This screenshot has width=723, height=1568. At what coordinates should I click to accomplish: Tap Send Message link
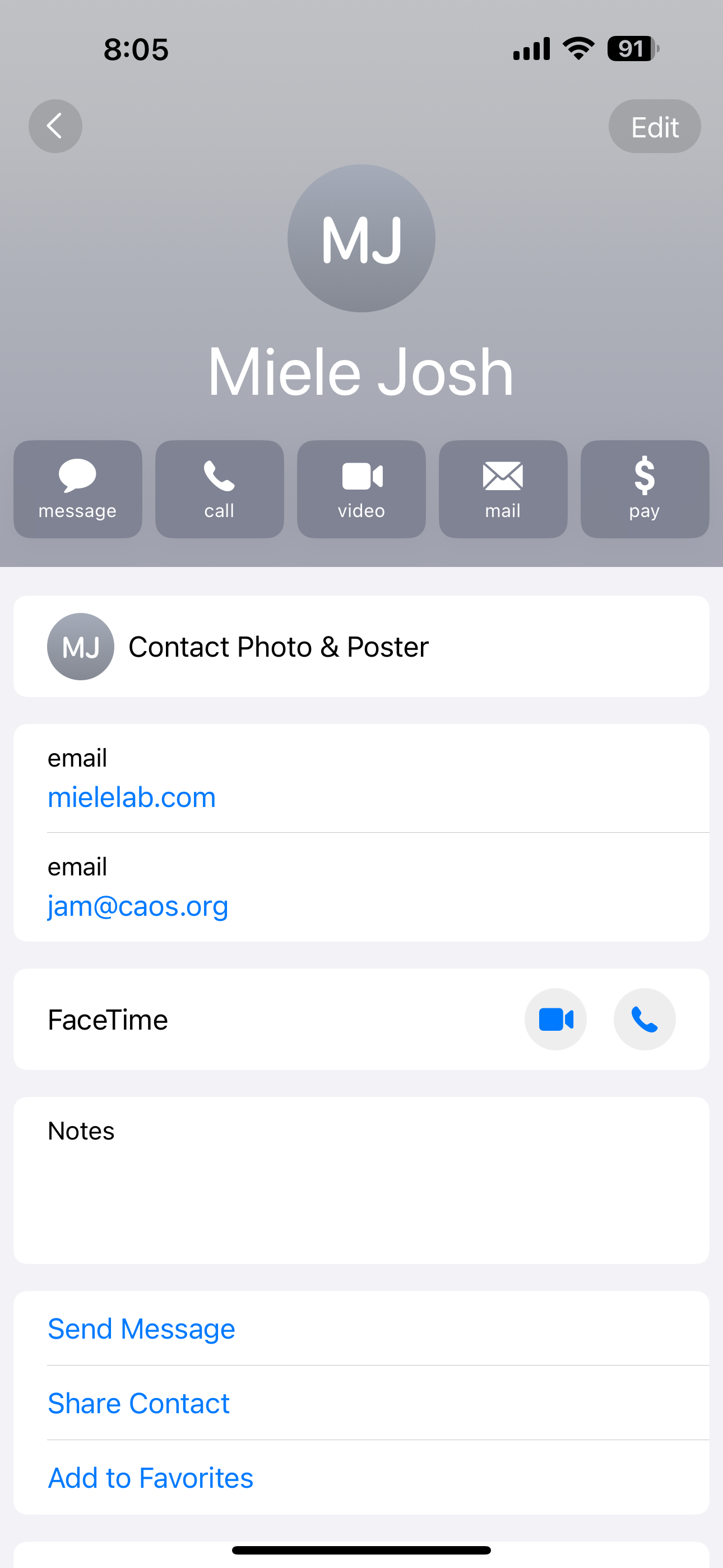[142, 1328]
